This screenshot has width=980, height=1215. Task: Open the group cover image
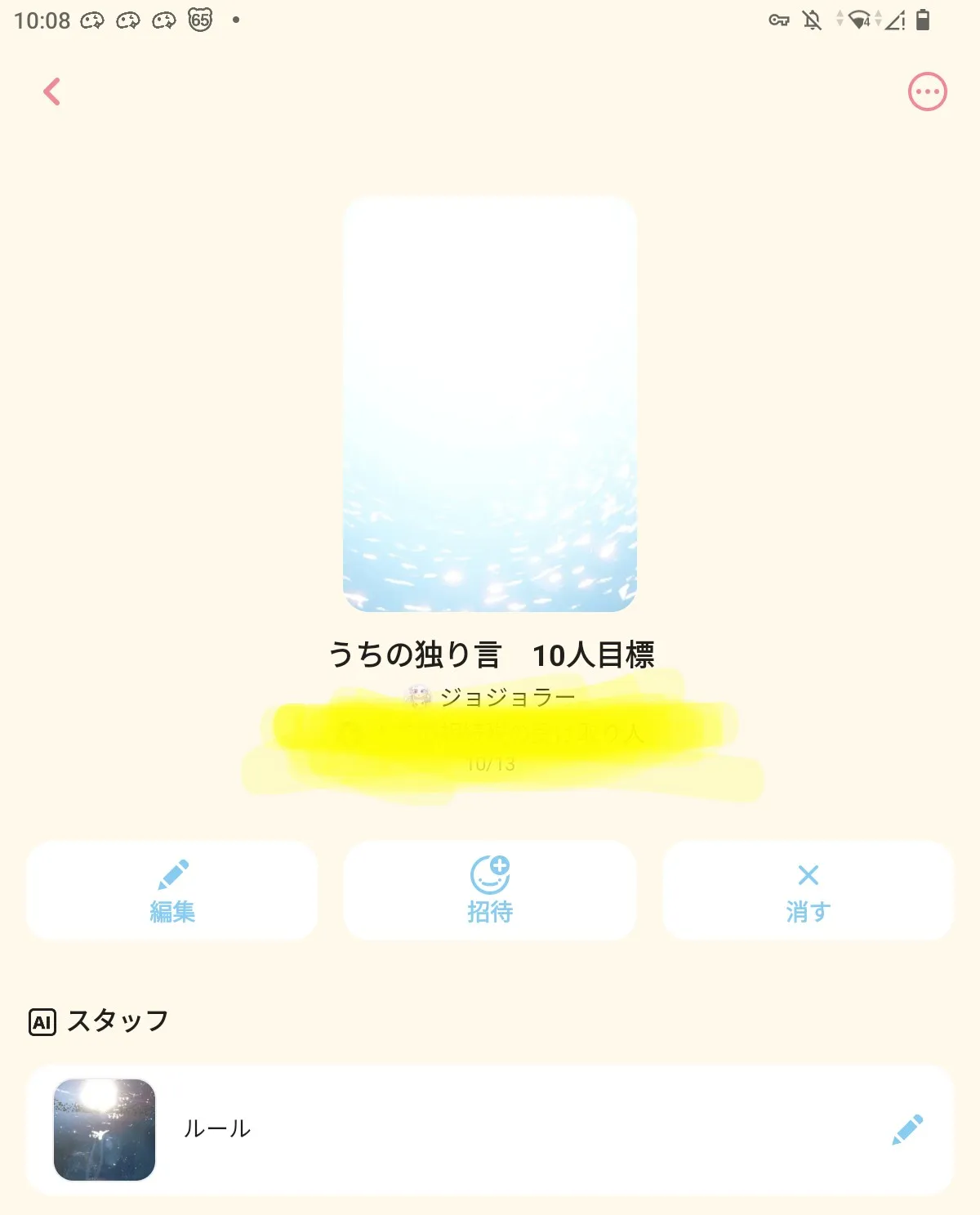489,404
